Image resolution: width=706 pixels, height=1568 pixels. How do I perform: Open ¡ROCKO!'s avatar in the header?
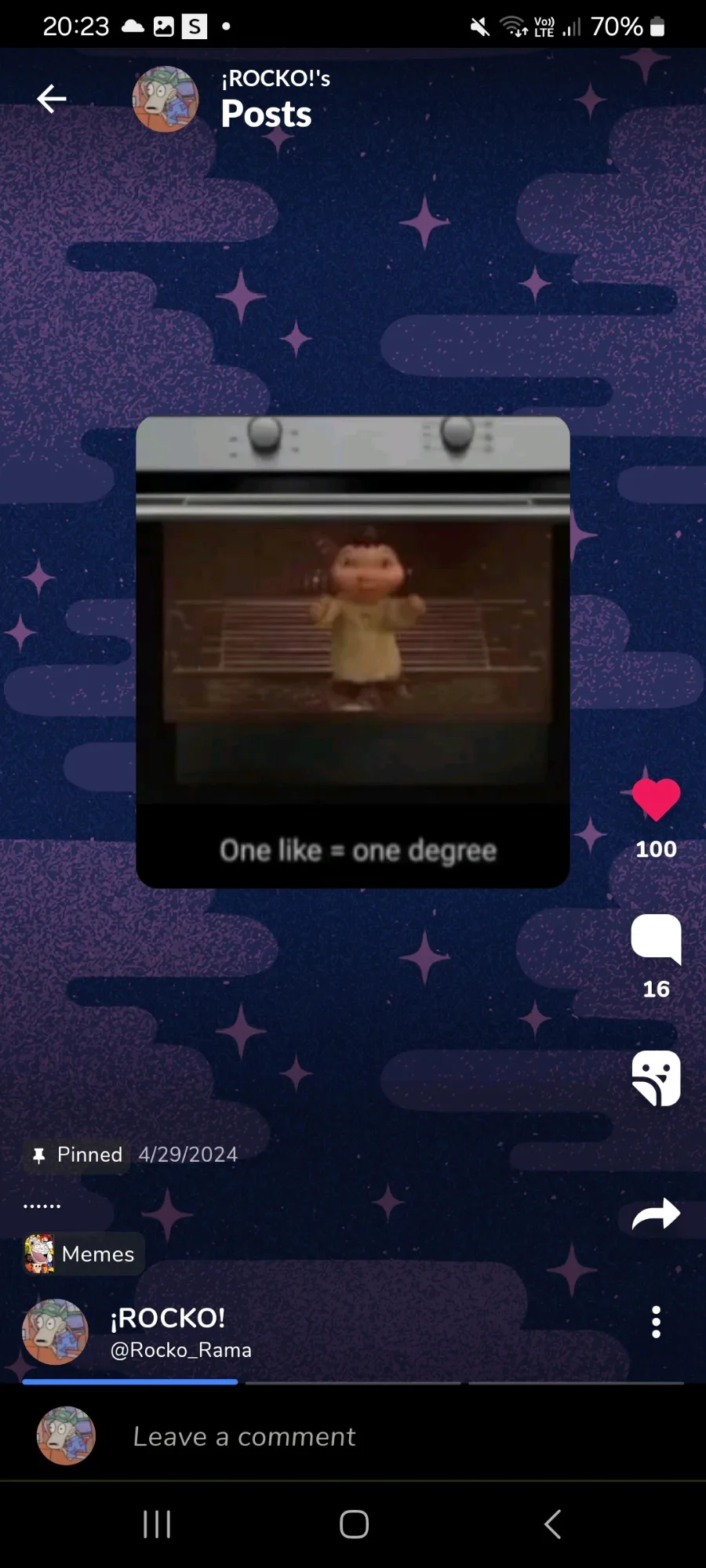165,99
